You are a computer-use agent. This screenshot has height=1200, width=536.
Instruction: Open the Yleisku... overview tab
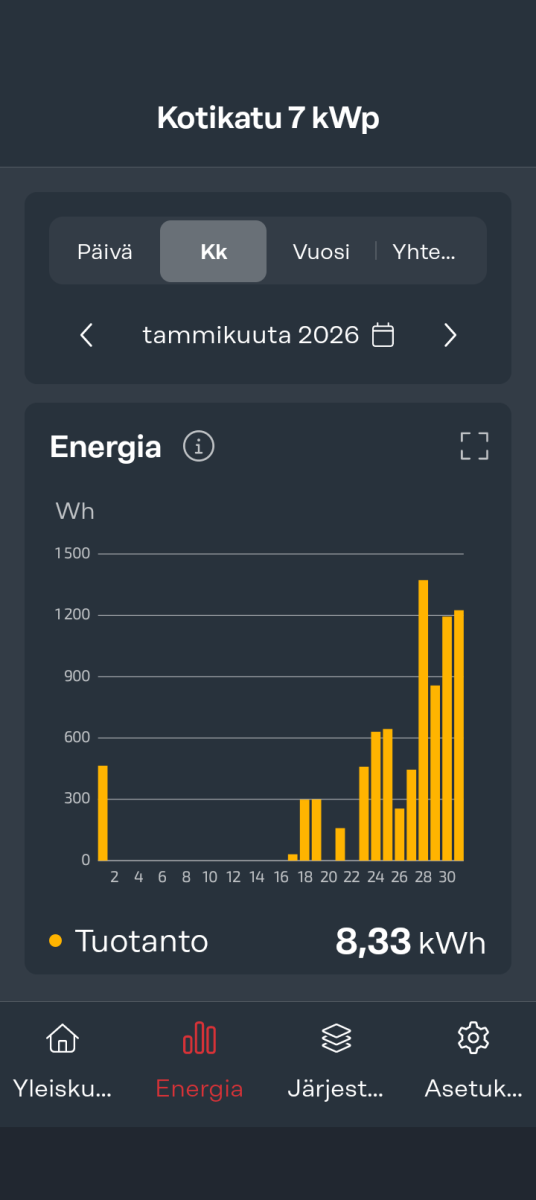63,1064
